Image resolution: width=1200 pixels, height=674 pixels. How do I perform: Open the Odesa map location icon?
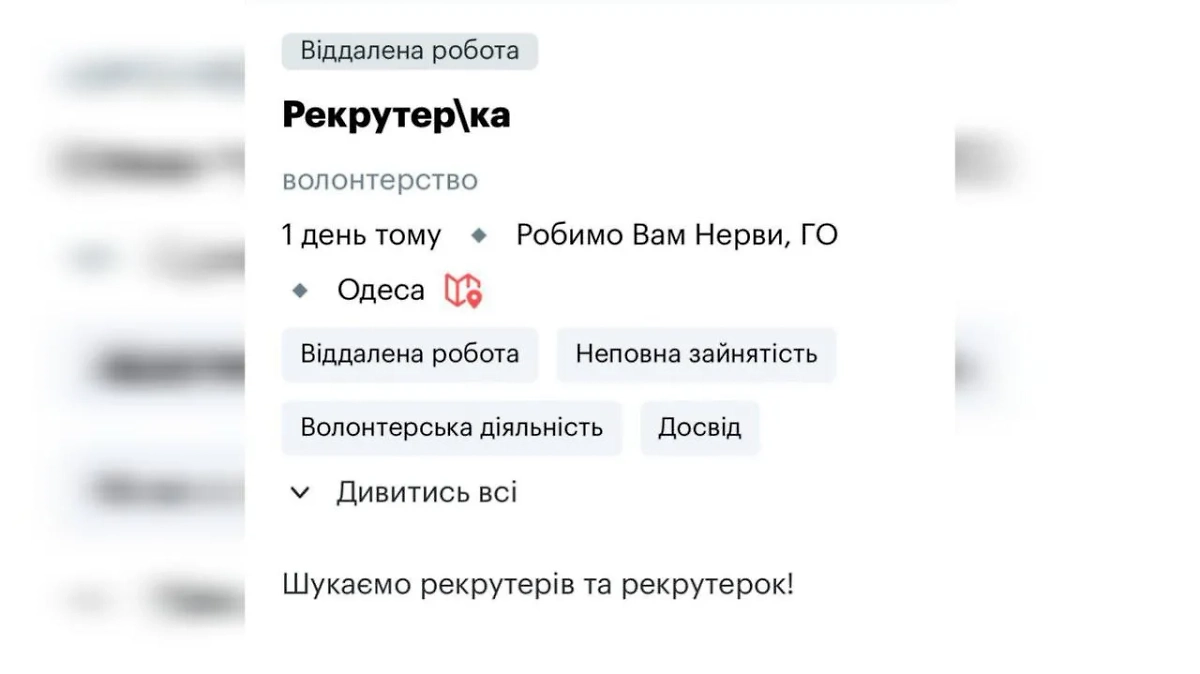point(463,291)
